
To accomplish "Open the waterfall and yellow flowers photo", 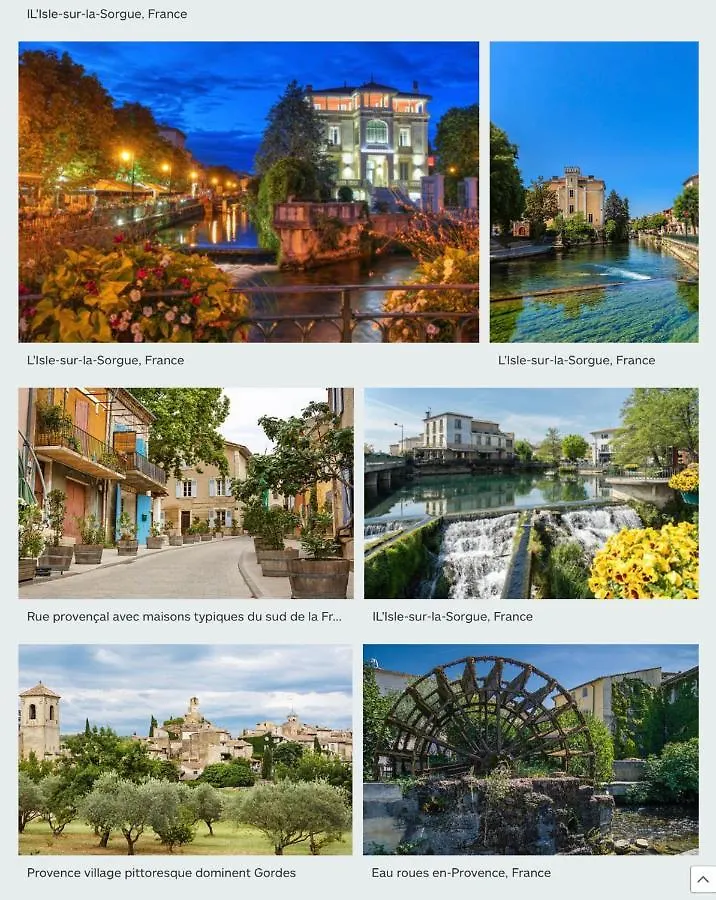I will (531, 493).
